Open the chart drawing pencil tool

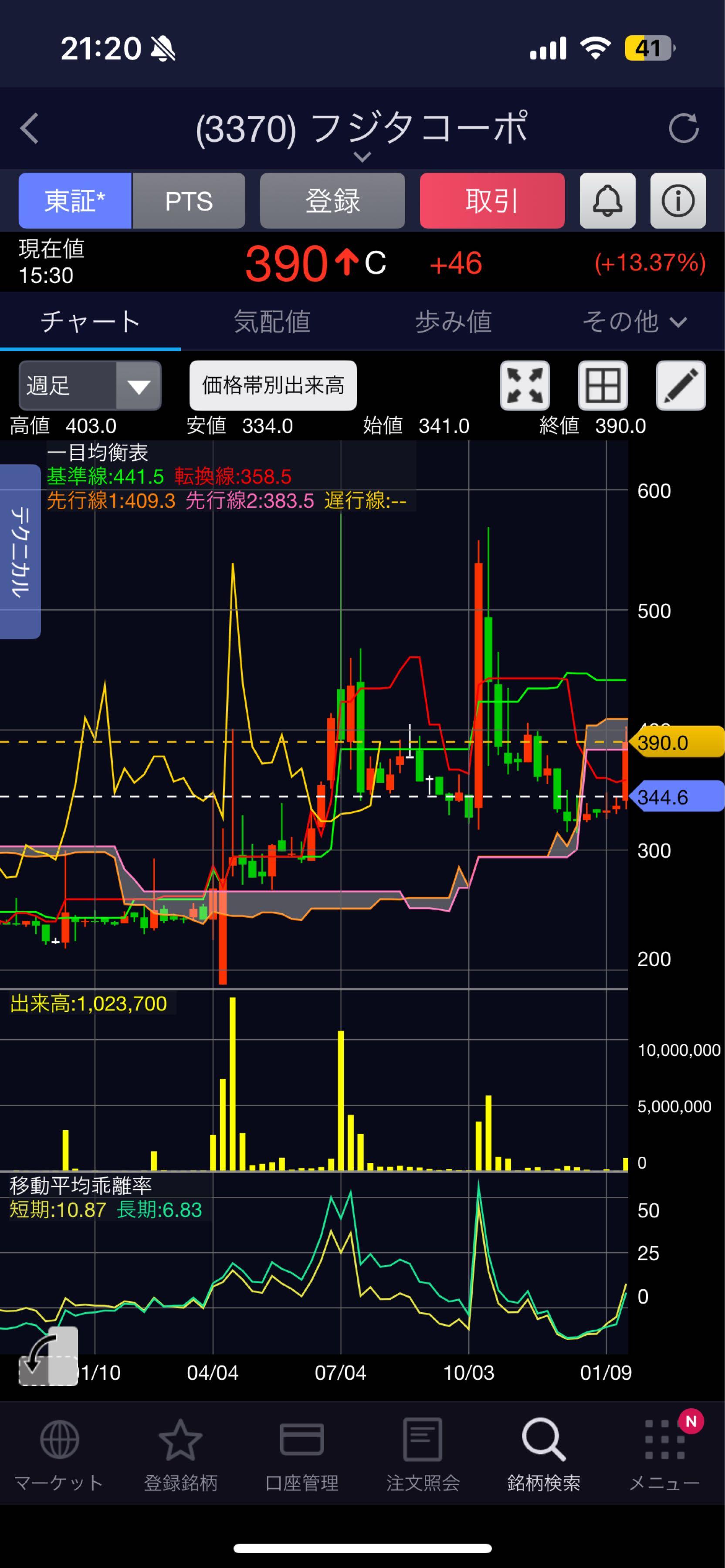point(681,385)
